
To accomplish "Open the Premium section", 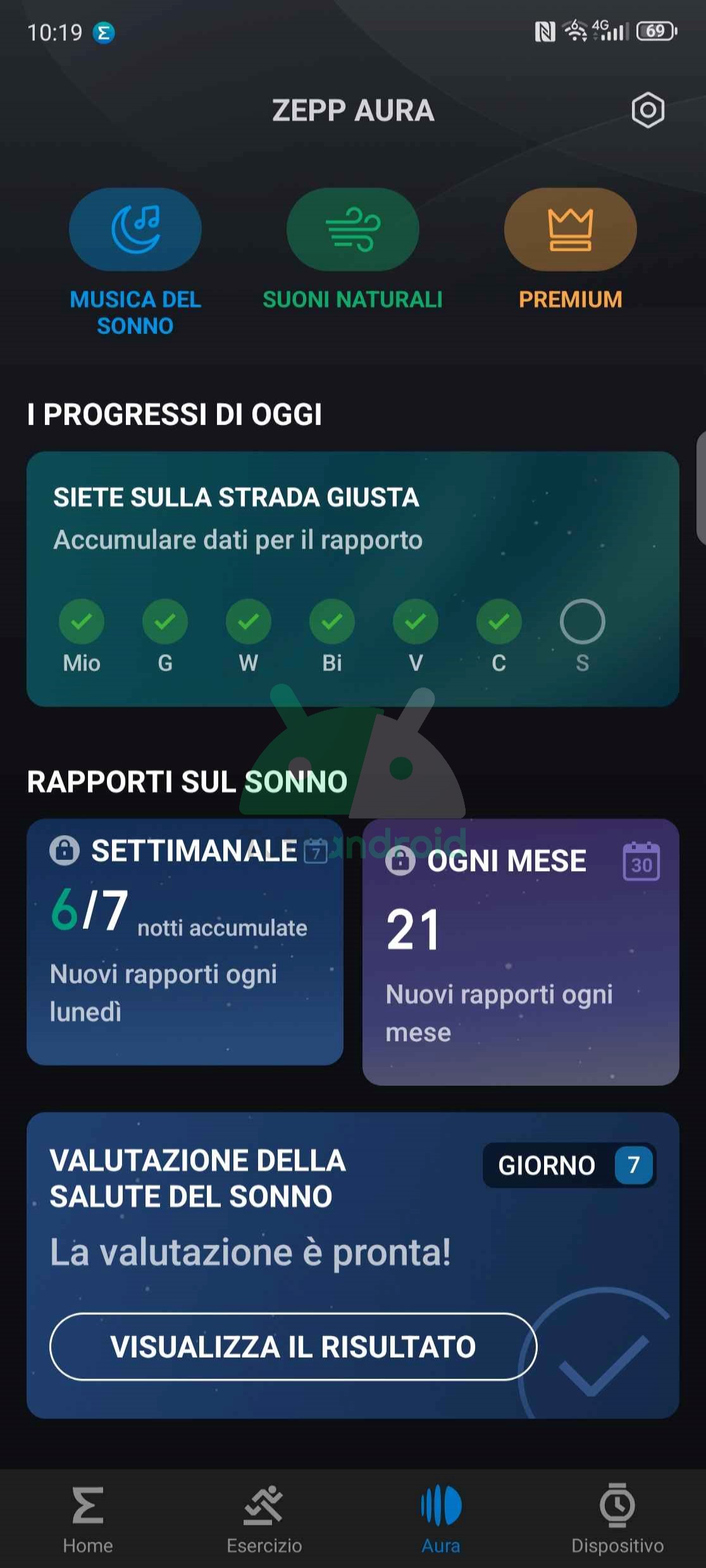I will 570,250.
